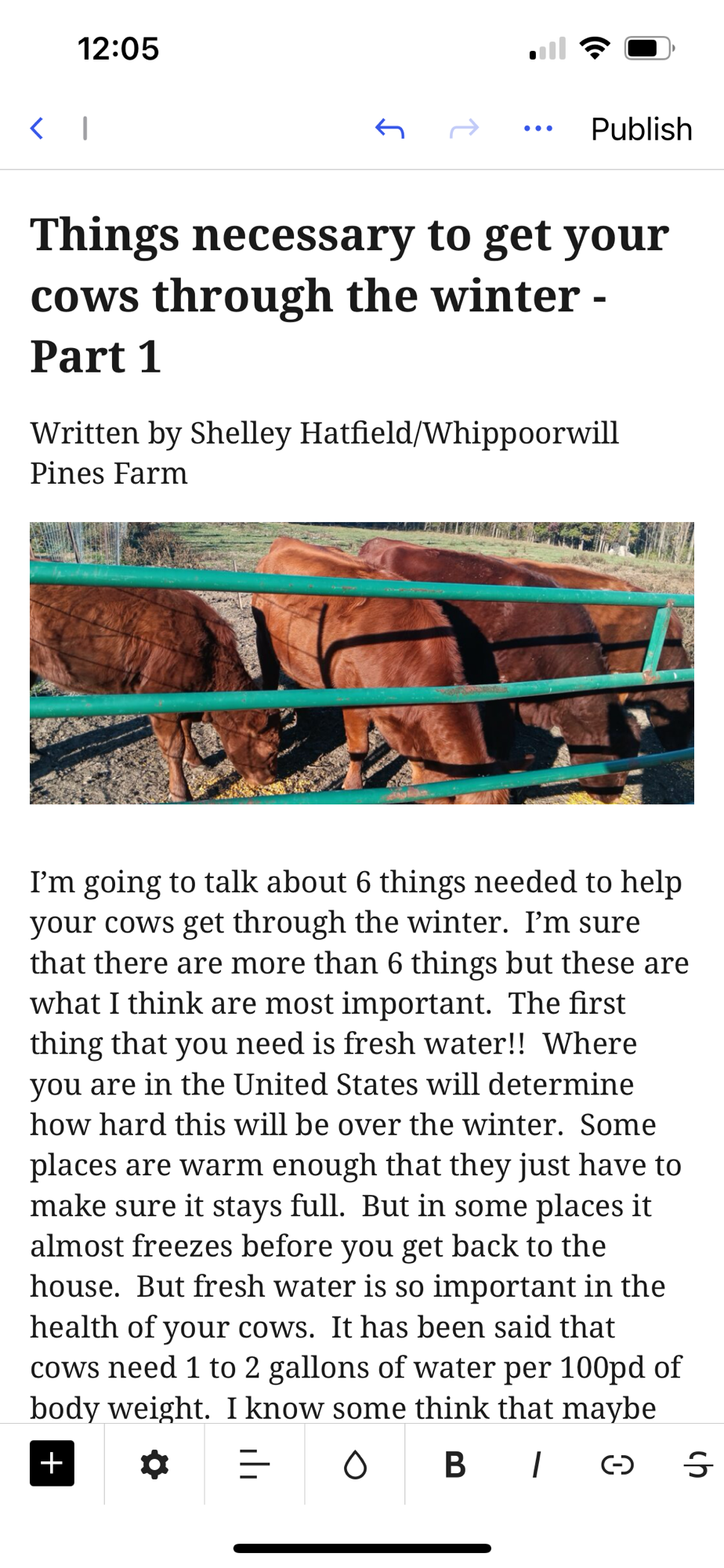This screenshot has width=724, height=1568.
Task: Undo the last edit
Action: [x=389, y=129]
